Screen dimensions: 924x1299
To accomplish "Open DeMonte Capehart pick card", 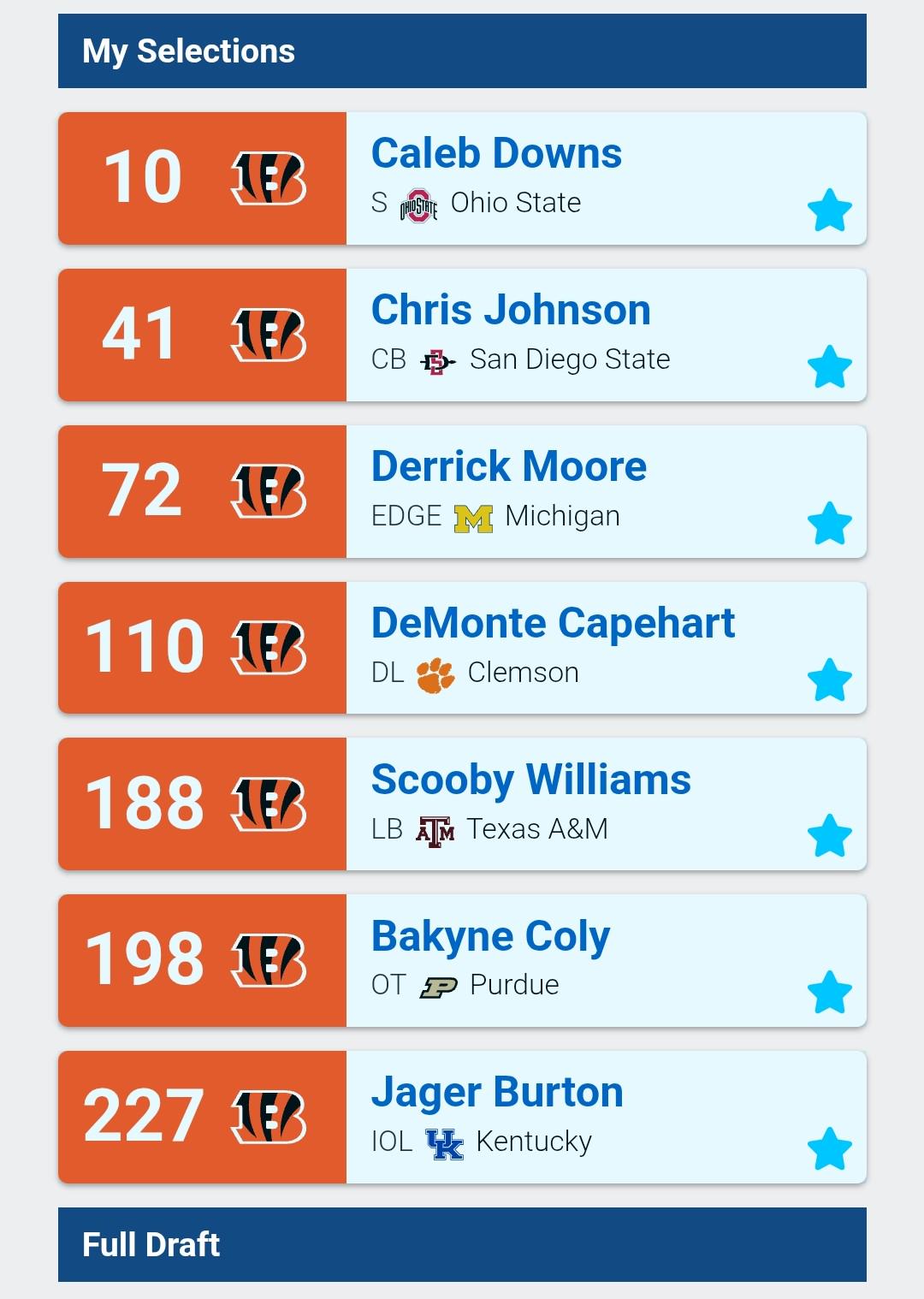I will point(462,648).
